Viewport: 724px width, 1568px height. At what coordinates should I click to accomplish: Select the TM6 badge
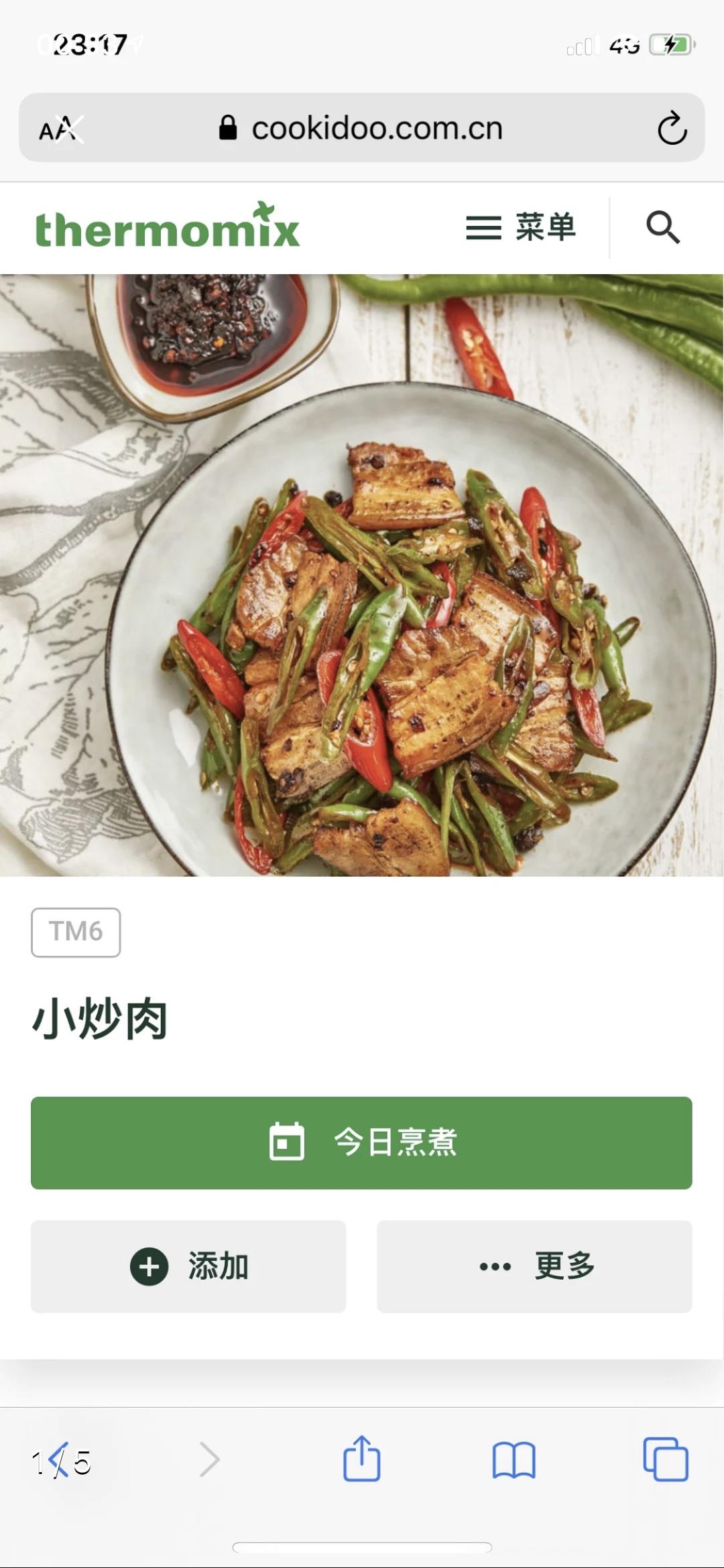76,931
